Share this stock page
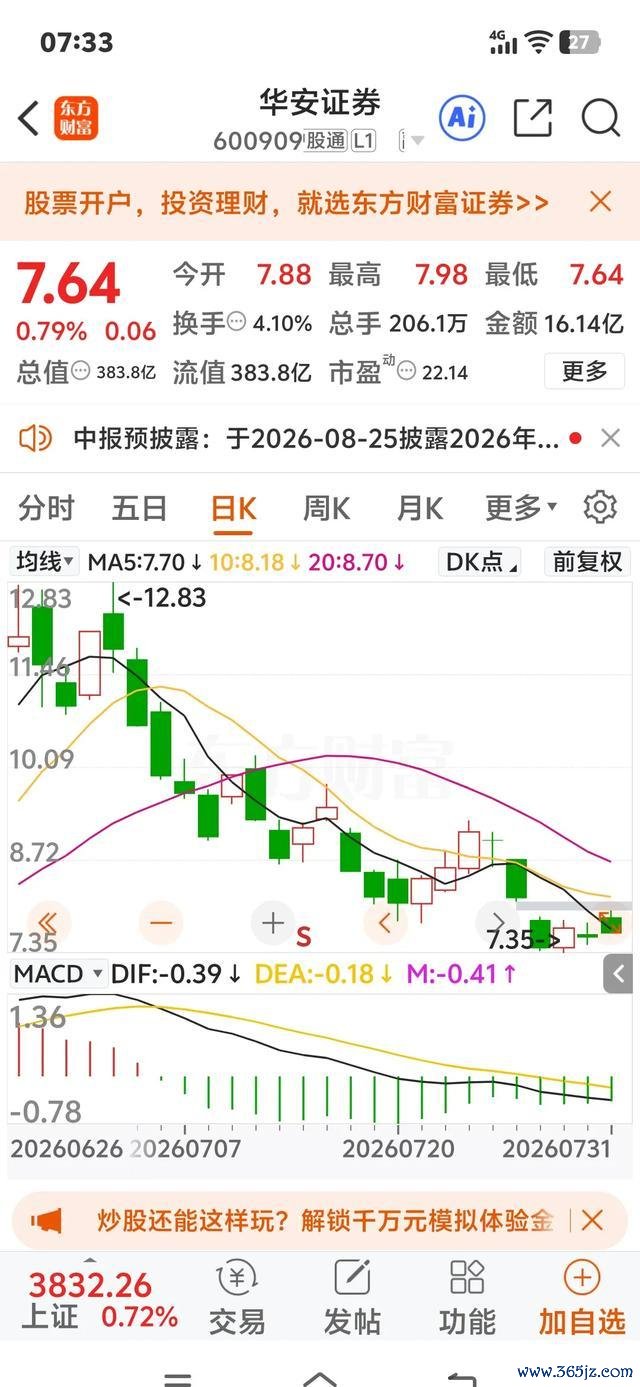Image resolution: width=640 pixels, height=1387 pixels. pos(532,118)
